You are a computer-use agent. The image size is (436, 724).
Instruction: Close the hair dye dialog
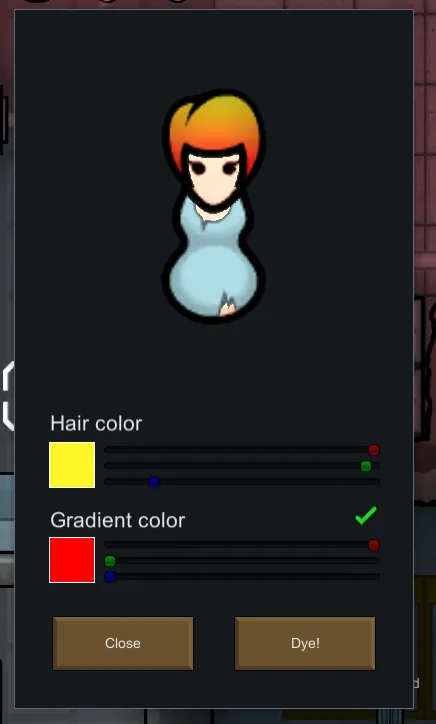[x=123, y=643]
